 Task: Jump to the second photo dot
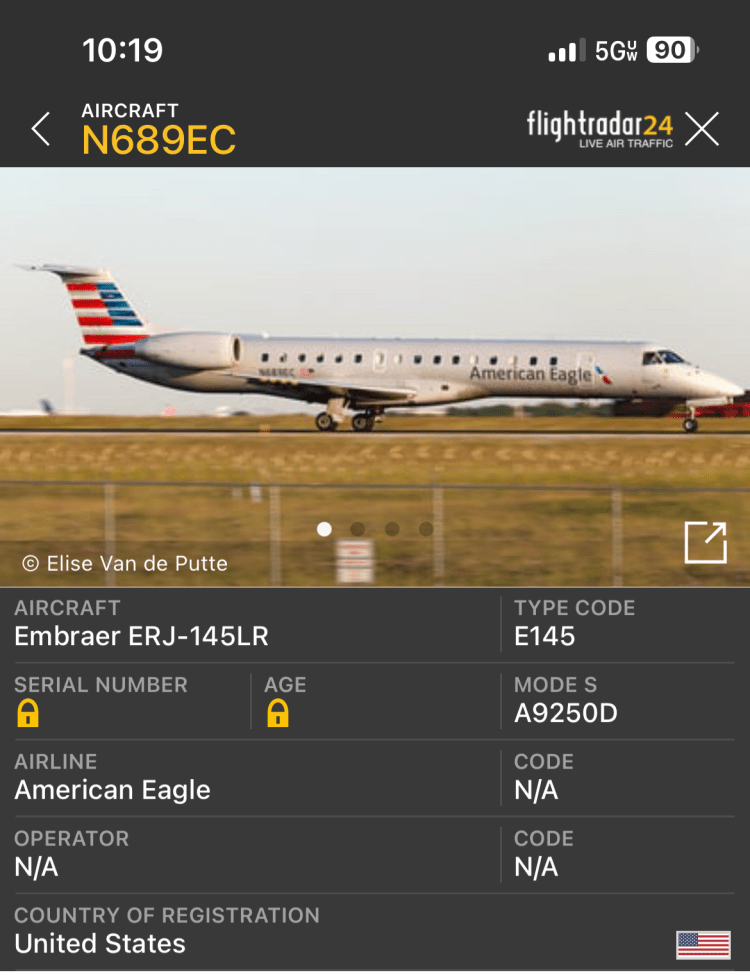(358, 529)
